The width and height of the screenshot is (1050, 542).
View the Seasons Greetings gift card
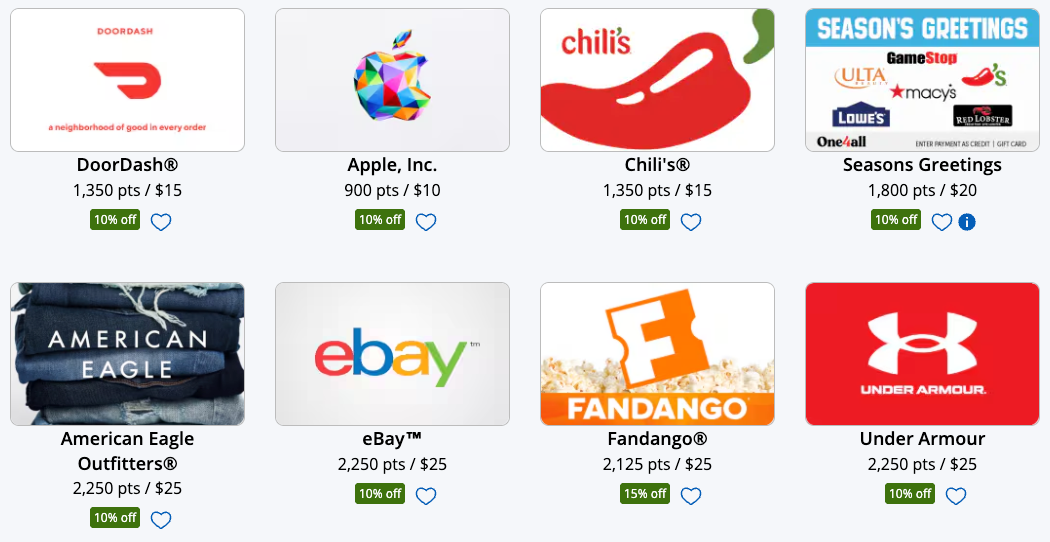click(x=922, y=80)
